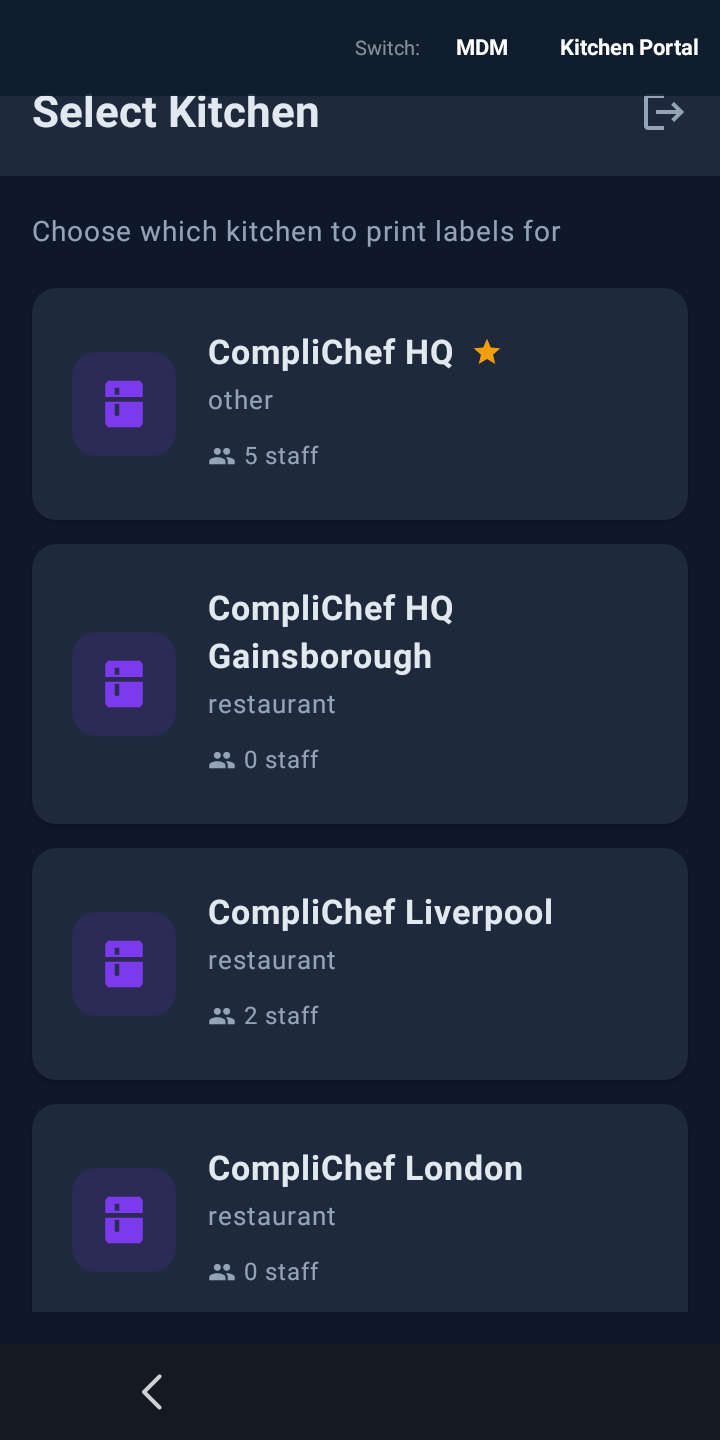Select the CompliChef HQ kitchen
The height and width of the screenshot is (1440, 720).
pyautogui.click(x=360, y=404)
